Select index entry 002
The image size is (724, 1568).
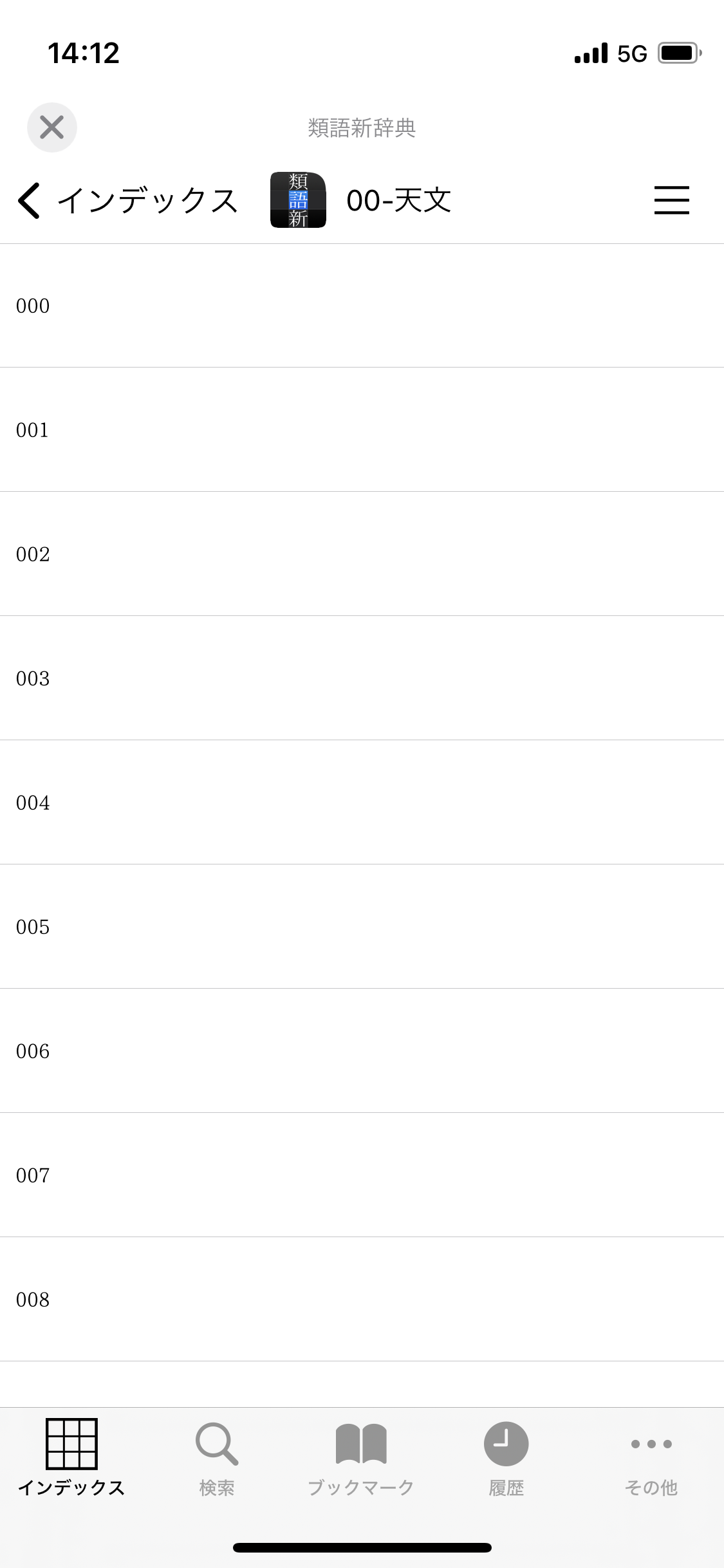pyautogui.click(x=362, y=554)
